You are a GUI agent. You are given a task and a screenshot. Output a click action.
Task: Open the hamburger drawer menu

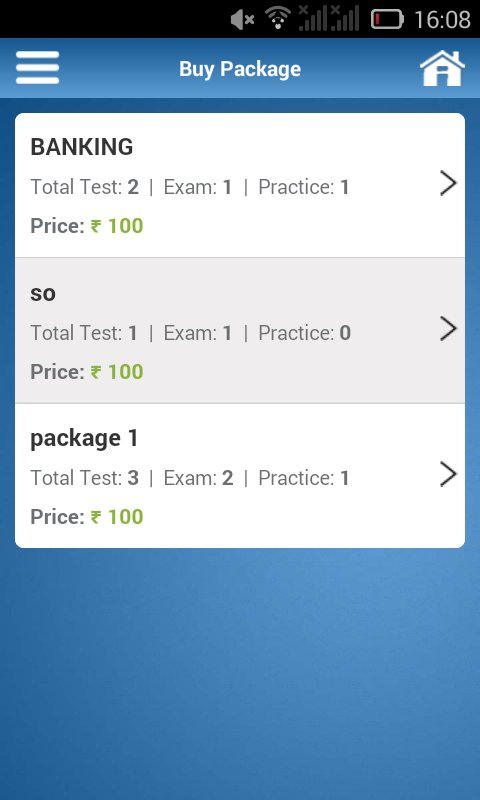pos(37,68)
